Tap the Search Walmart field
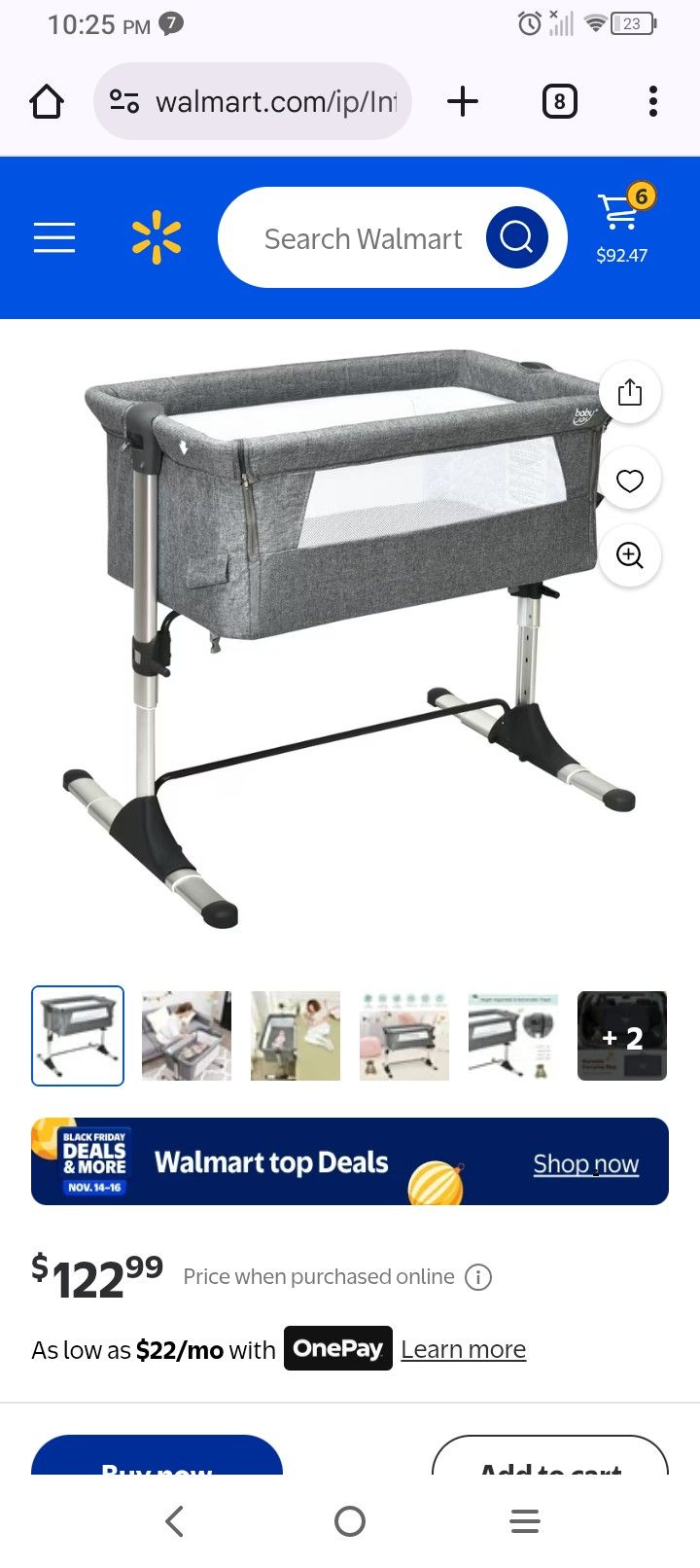The height and width of the screenshot is (1568, 700). 363,238
